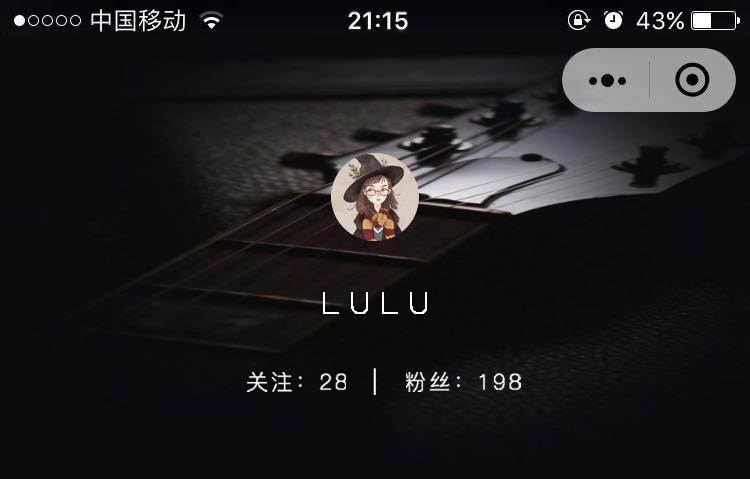750x479 pixels.
Task: Close the mini program via the circle button
Action: coord(692,80)
